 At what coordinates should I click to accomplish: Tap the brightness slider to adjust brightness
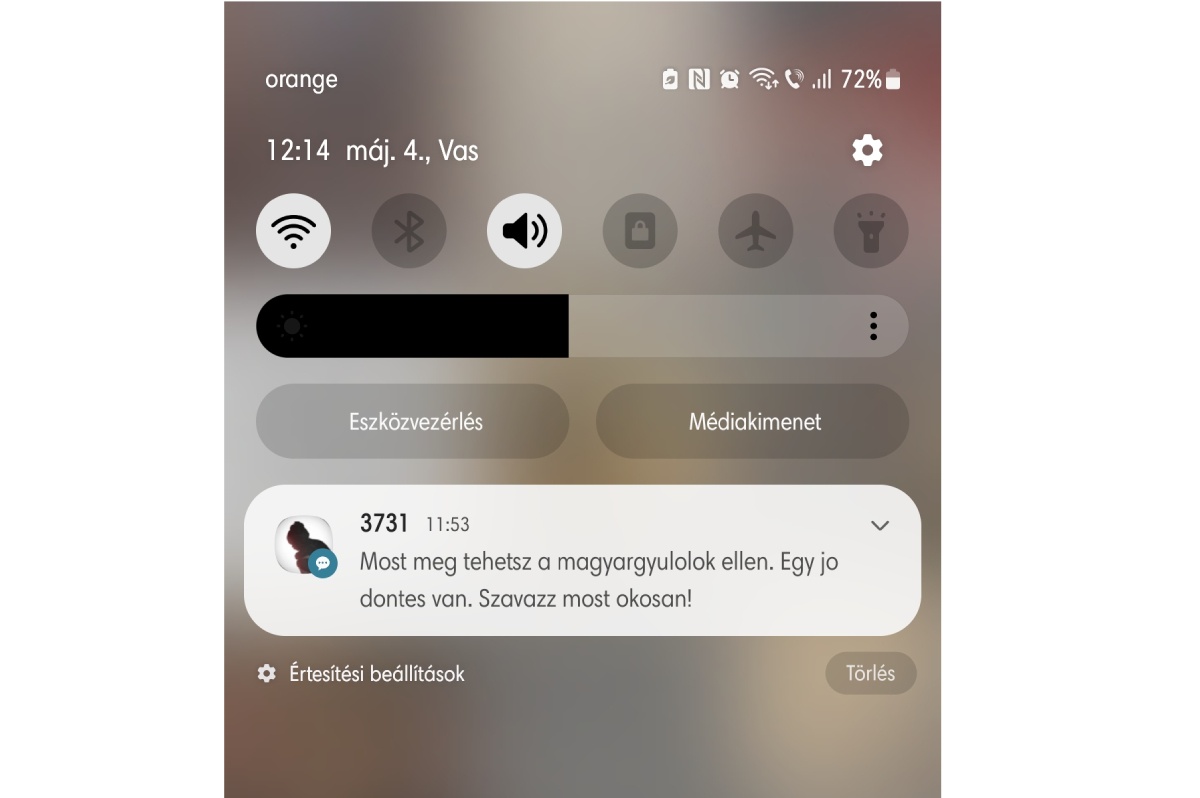tap(560, 326)
